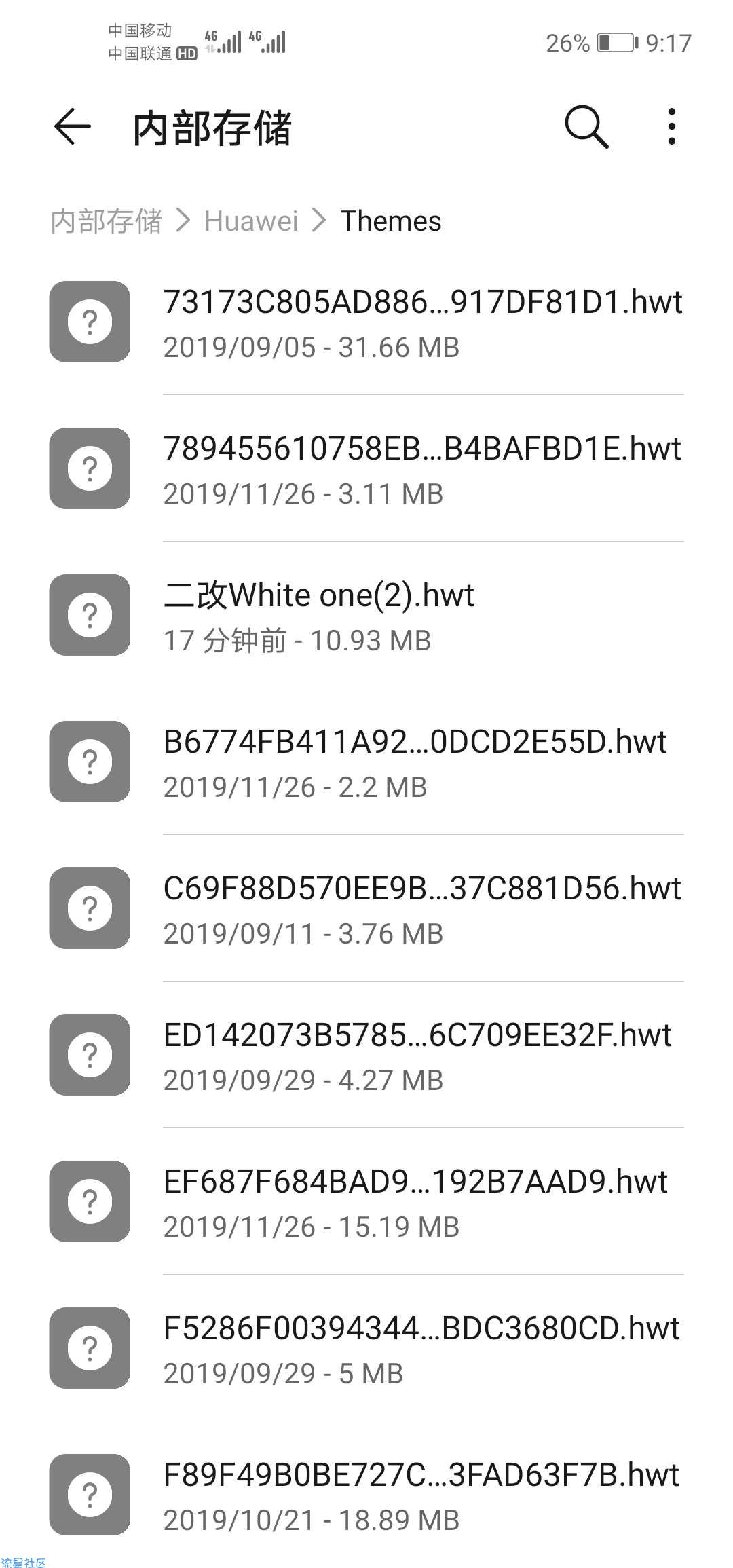Screen dimensions: 733x1568
Task: Open the search icon
Action: [586, 126]
